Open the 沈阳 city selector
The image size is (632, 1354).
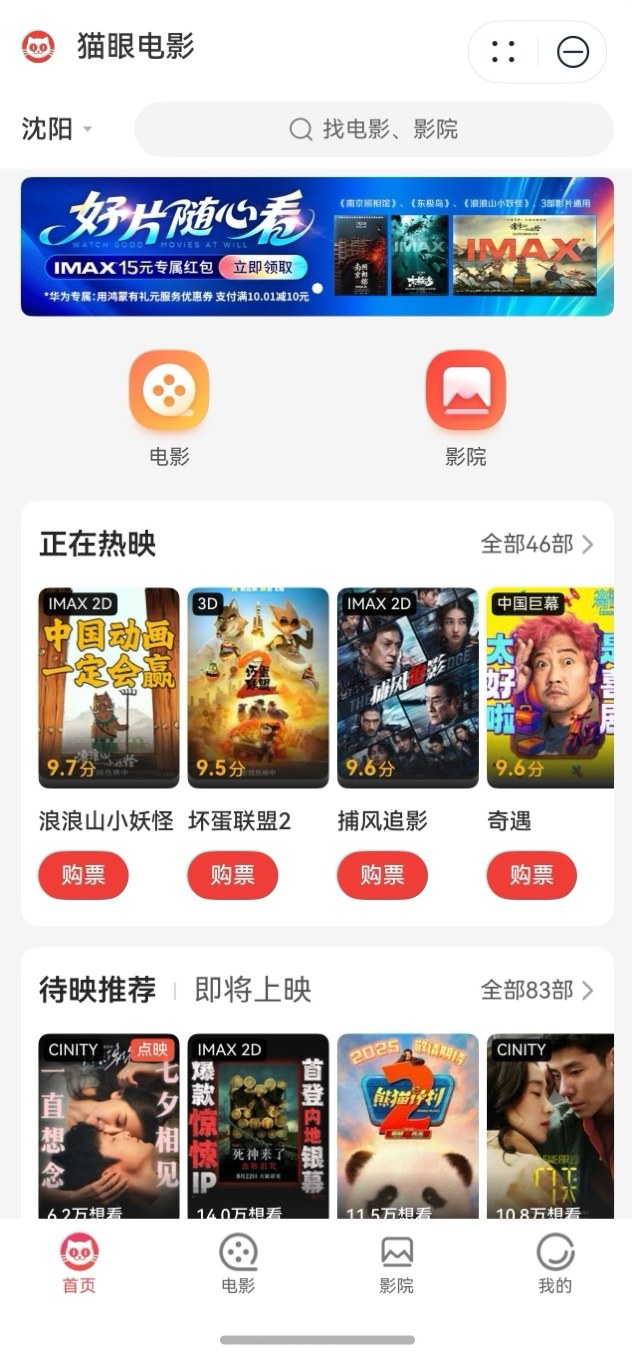(x=57, y=129)
